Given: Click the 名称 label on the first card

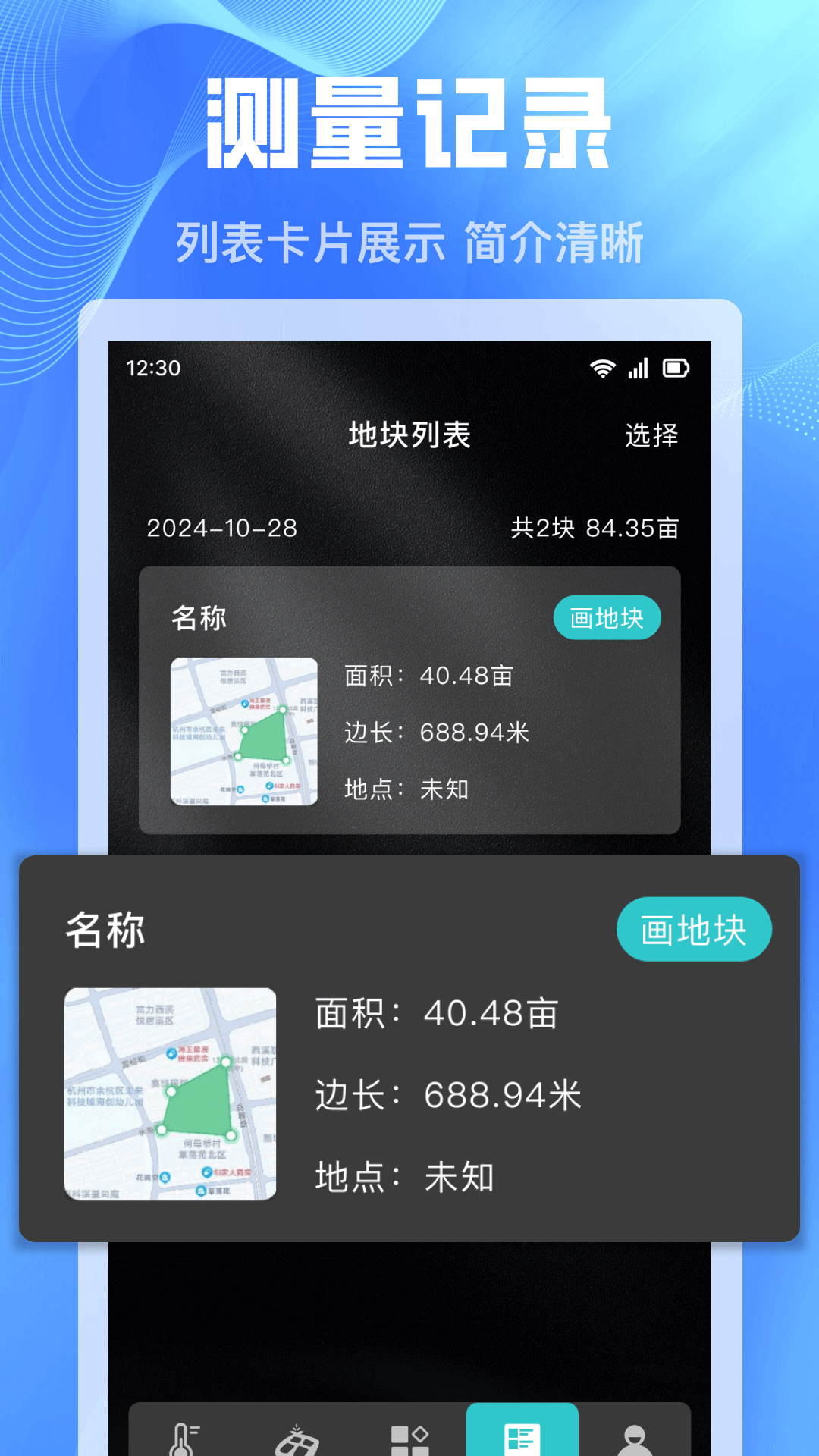Looking at the screenshot, I should (x=199, y=617).
